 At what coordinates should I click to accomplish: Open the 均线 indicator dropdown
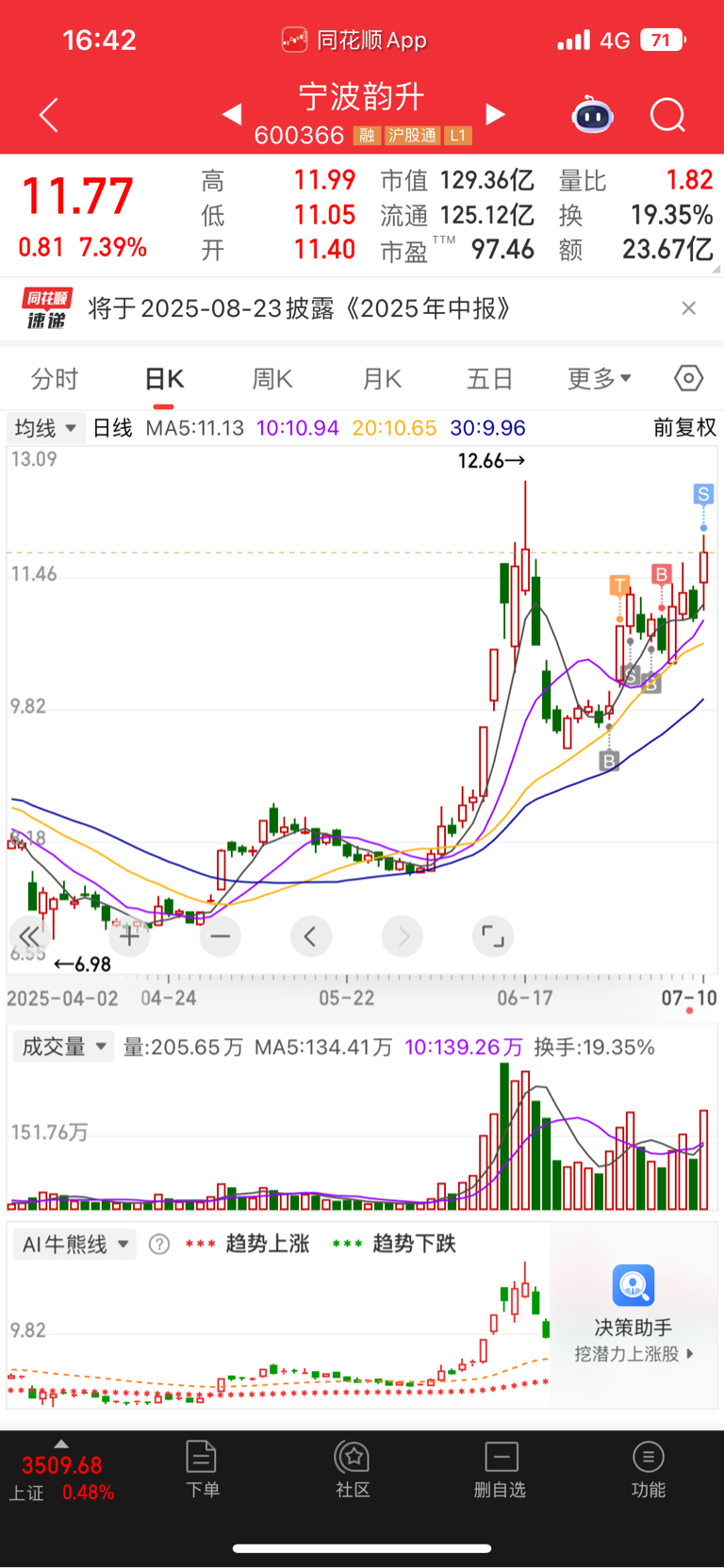coord(45,428)
